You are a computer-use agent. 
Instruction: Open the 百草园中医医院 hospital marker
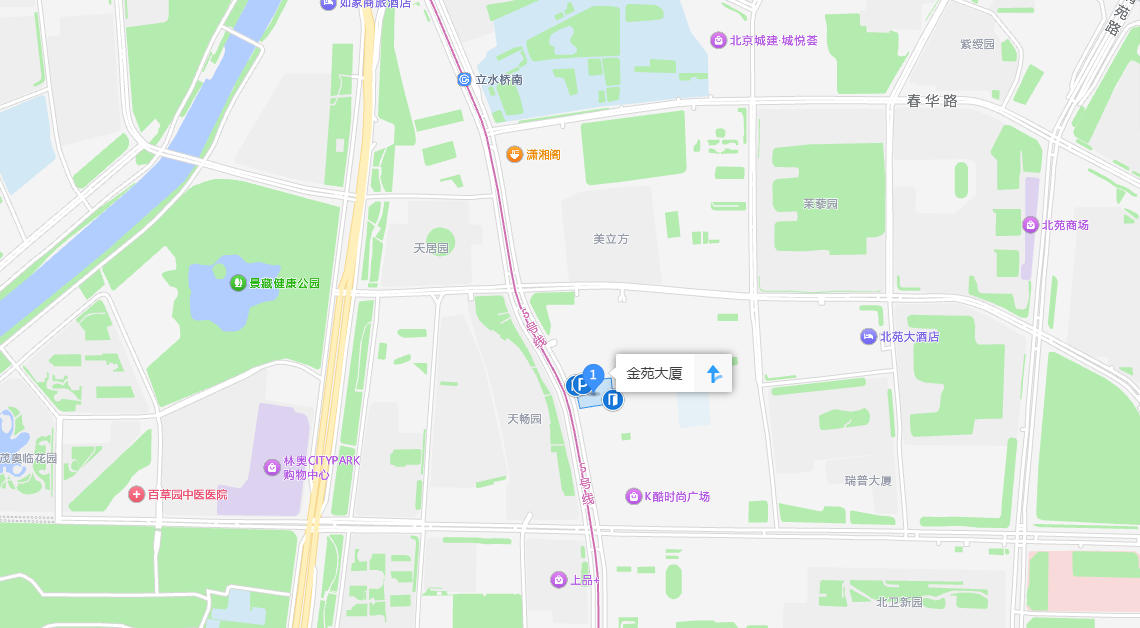tap(137, 494)
